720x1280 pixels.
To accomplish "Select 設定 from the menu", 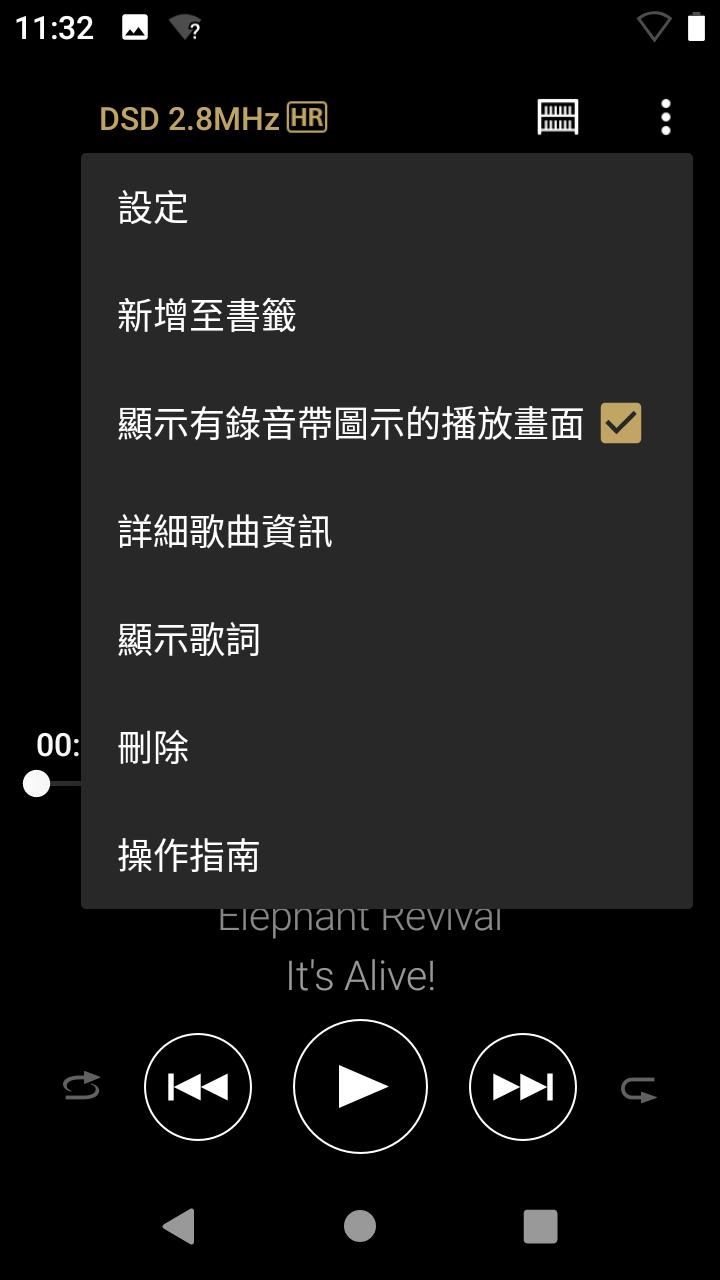I will tap(152, 207).
